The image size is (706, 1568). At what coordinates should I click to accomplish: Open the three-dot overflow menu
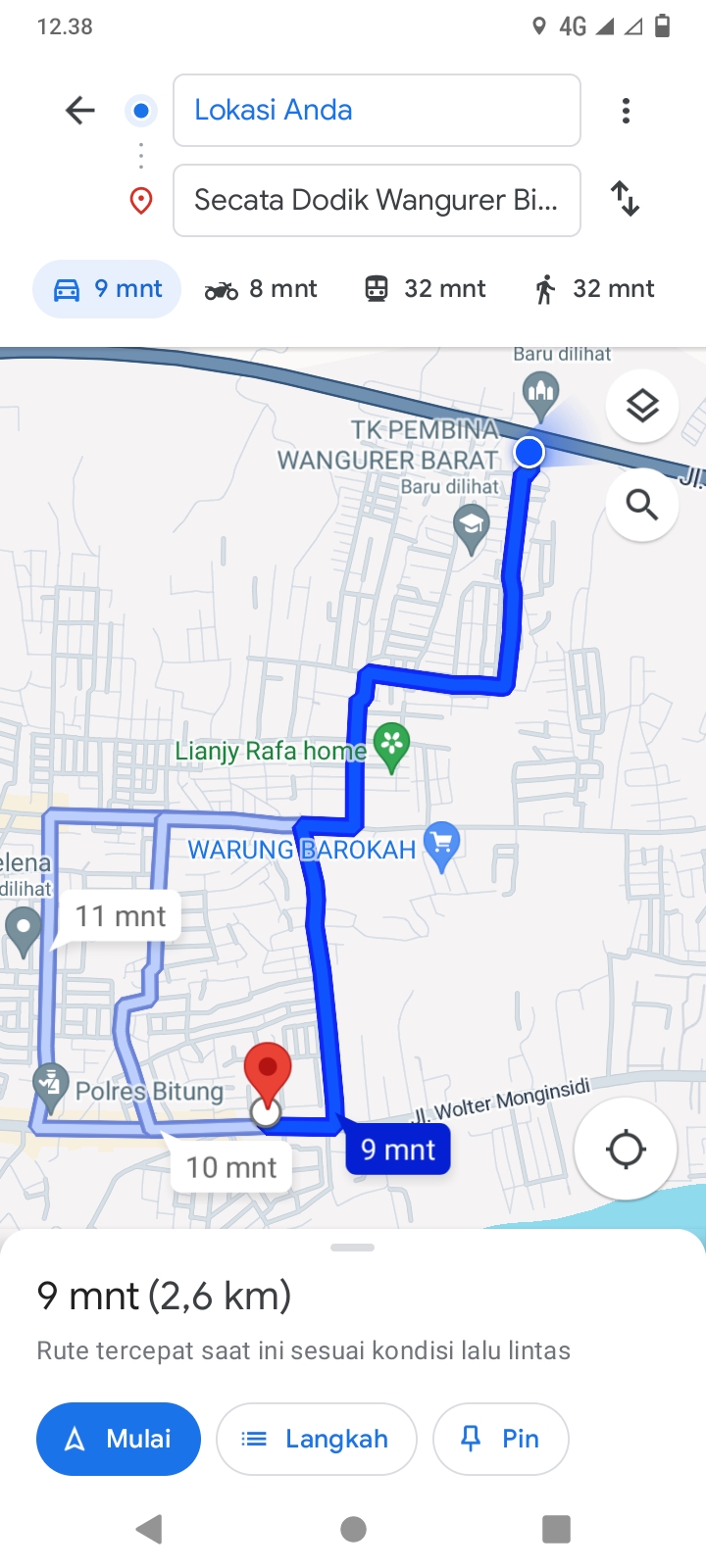click(626, 110)
